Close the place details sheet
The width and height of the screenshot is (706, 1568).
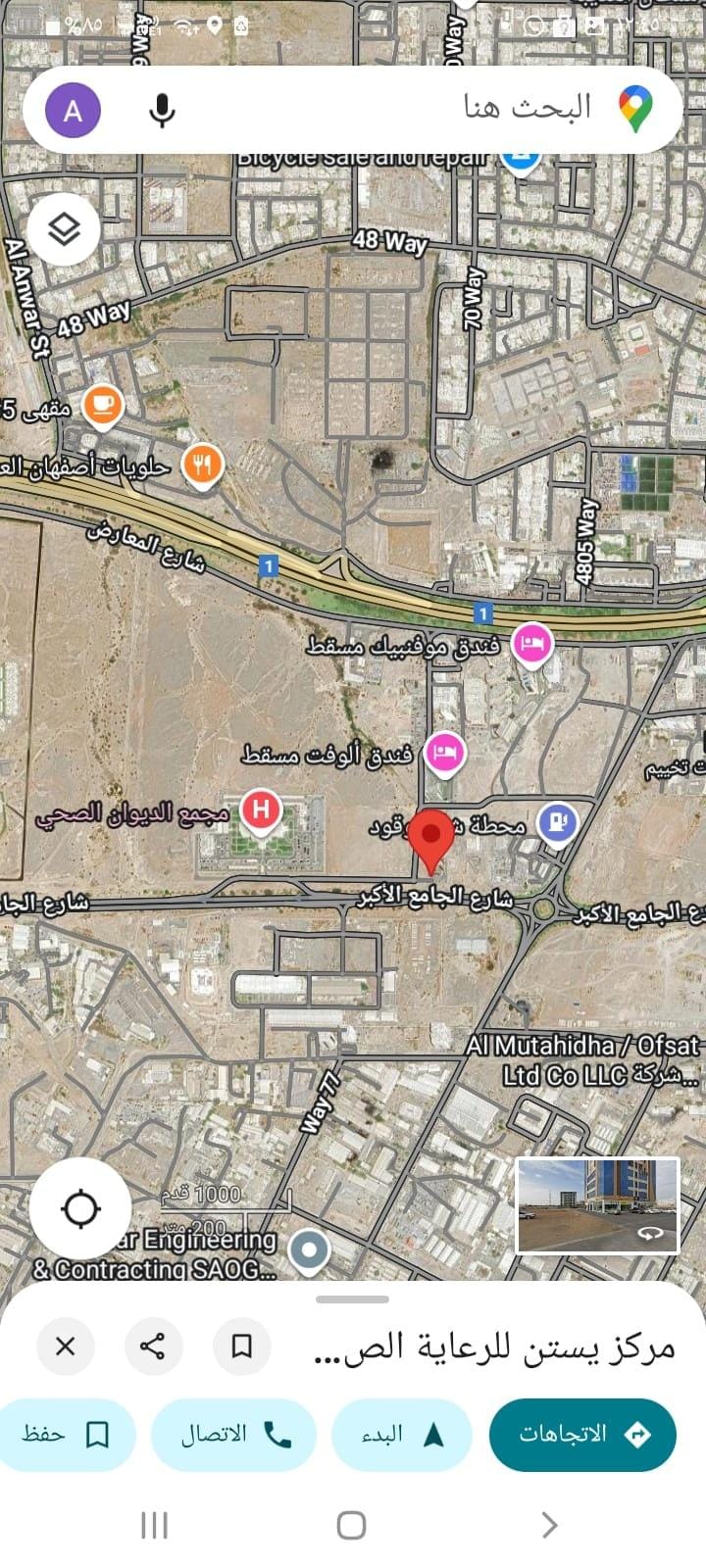pos(66,1346)
